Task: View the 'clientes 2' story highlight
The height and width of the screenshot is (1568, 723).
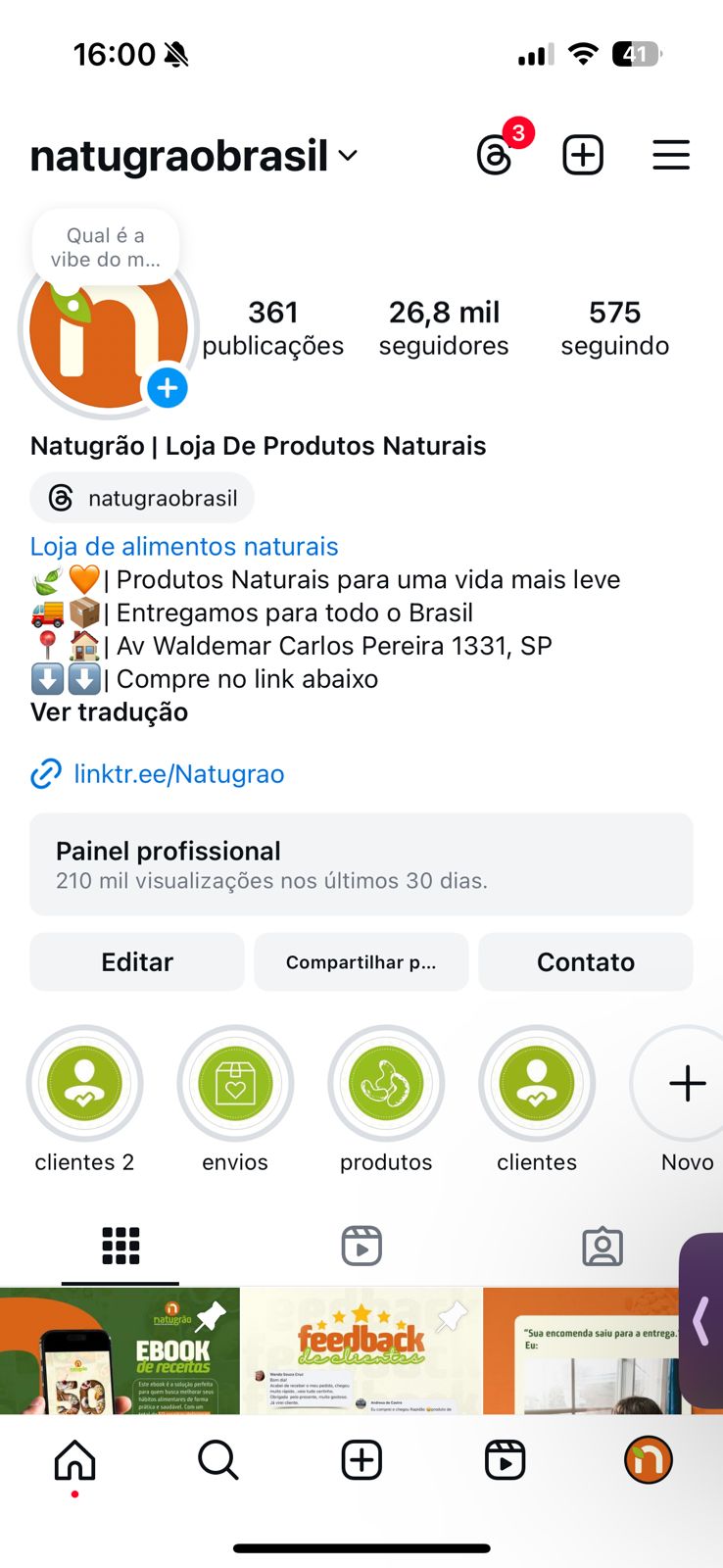Action: 84,1084
